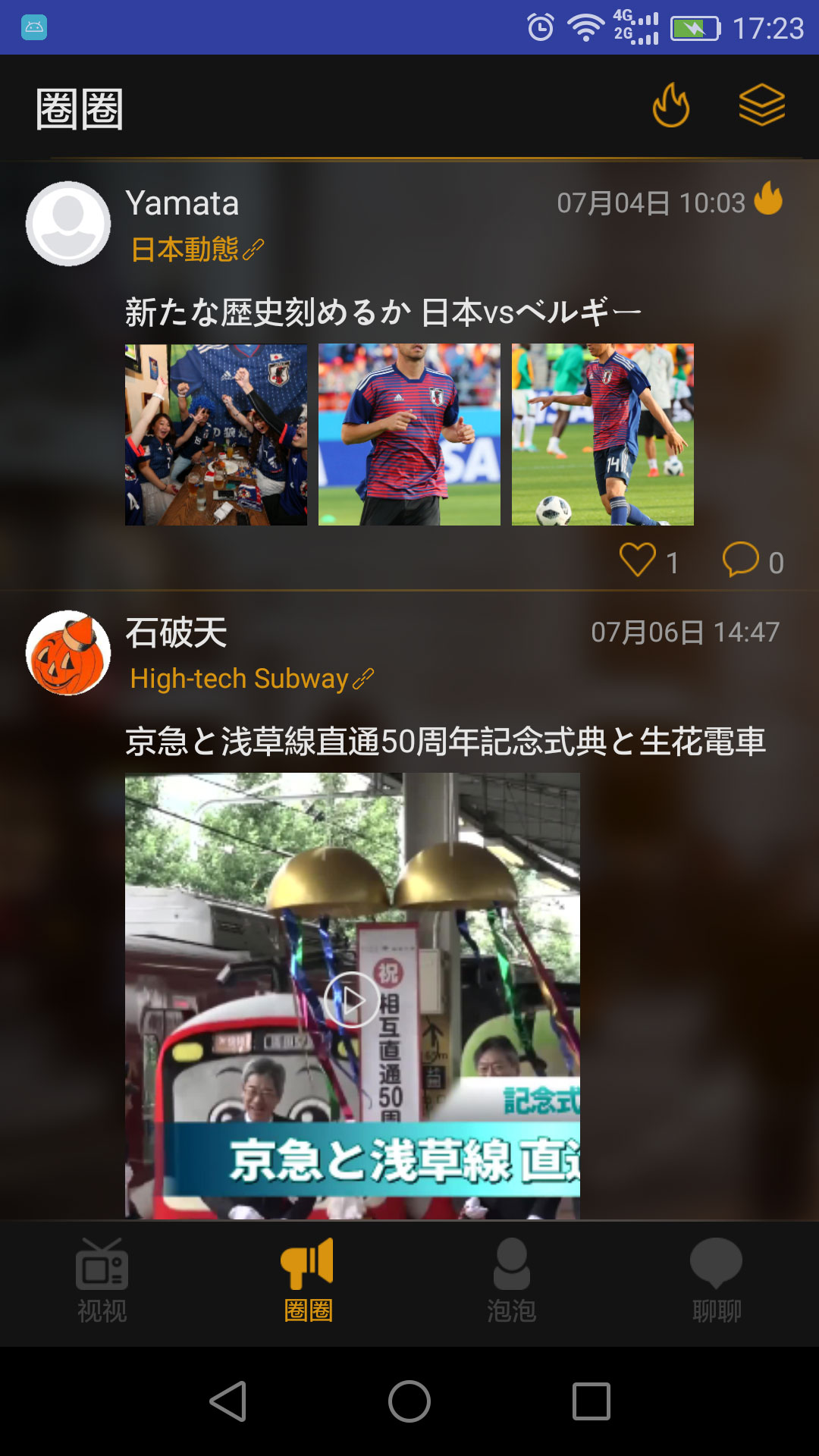This screenshot has height=1456, width=819.
Task: Tap the system back button
Action: 227,1401
